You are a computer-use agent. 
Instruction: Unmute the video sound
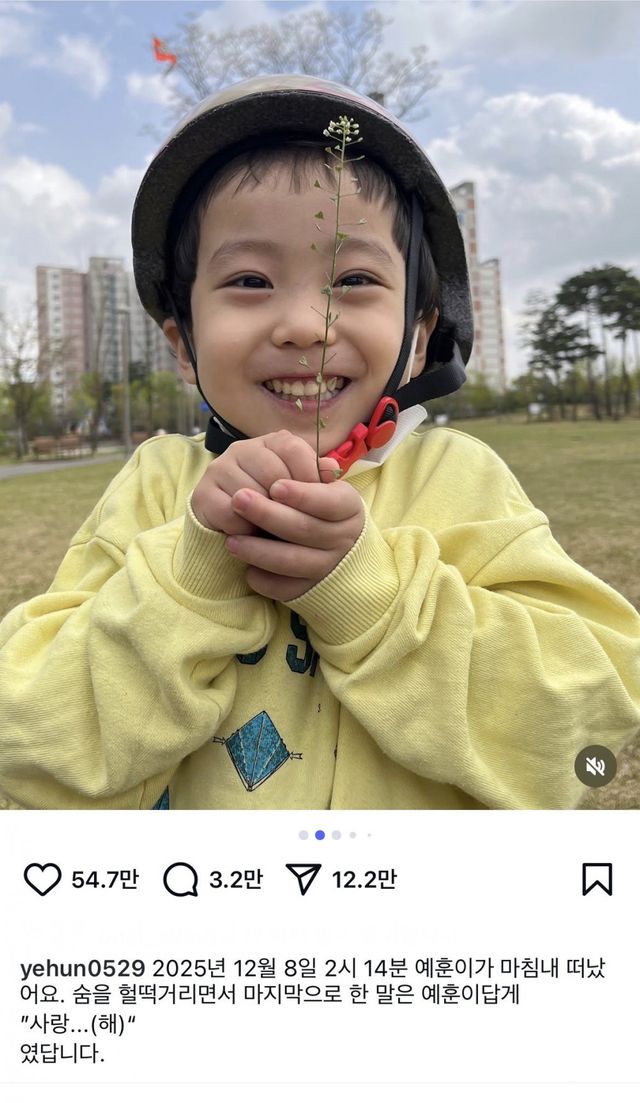click(595, 766)
